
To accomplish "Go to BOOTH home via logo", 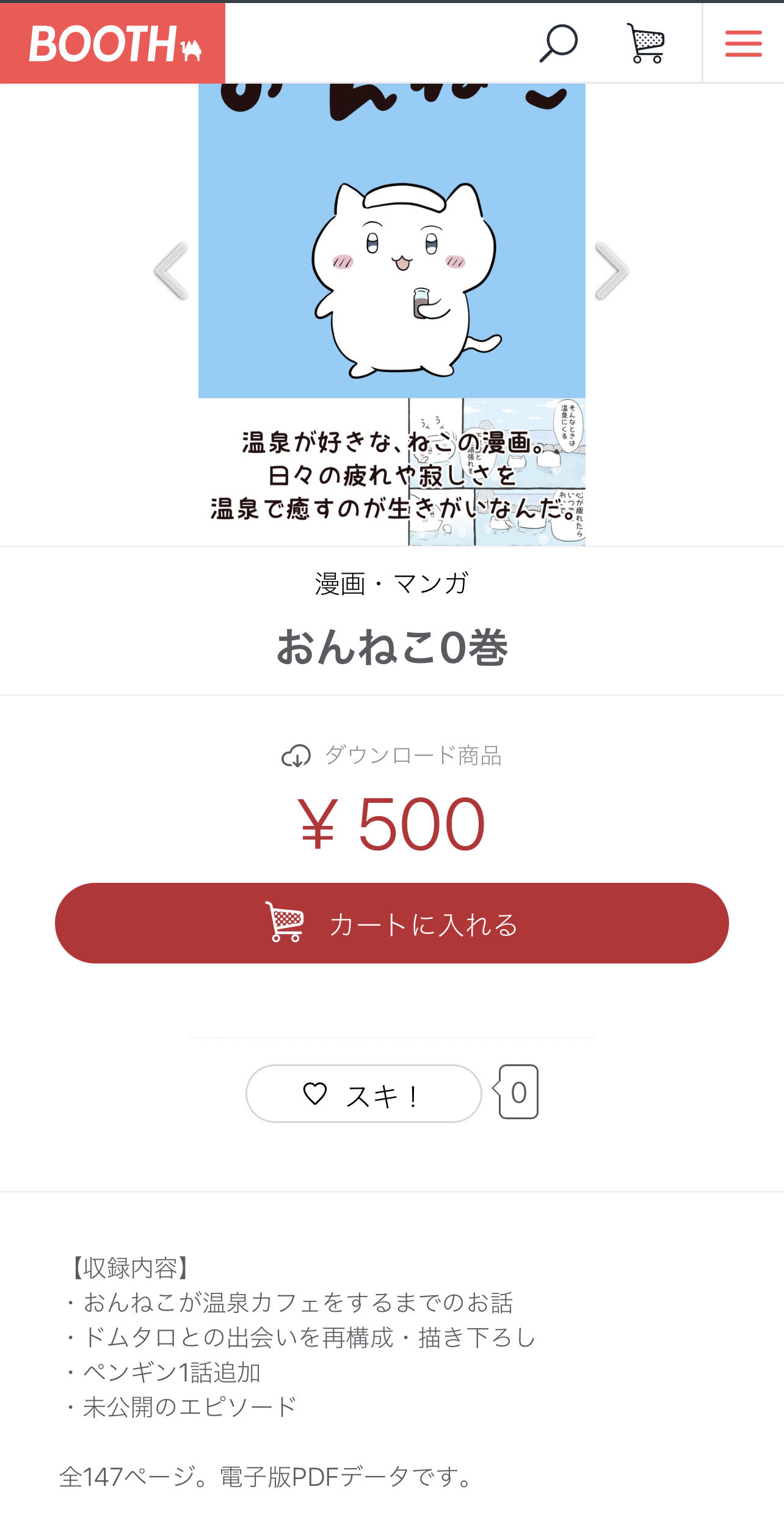I will (x=113, y=43).
